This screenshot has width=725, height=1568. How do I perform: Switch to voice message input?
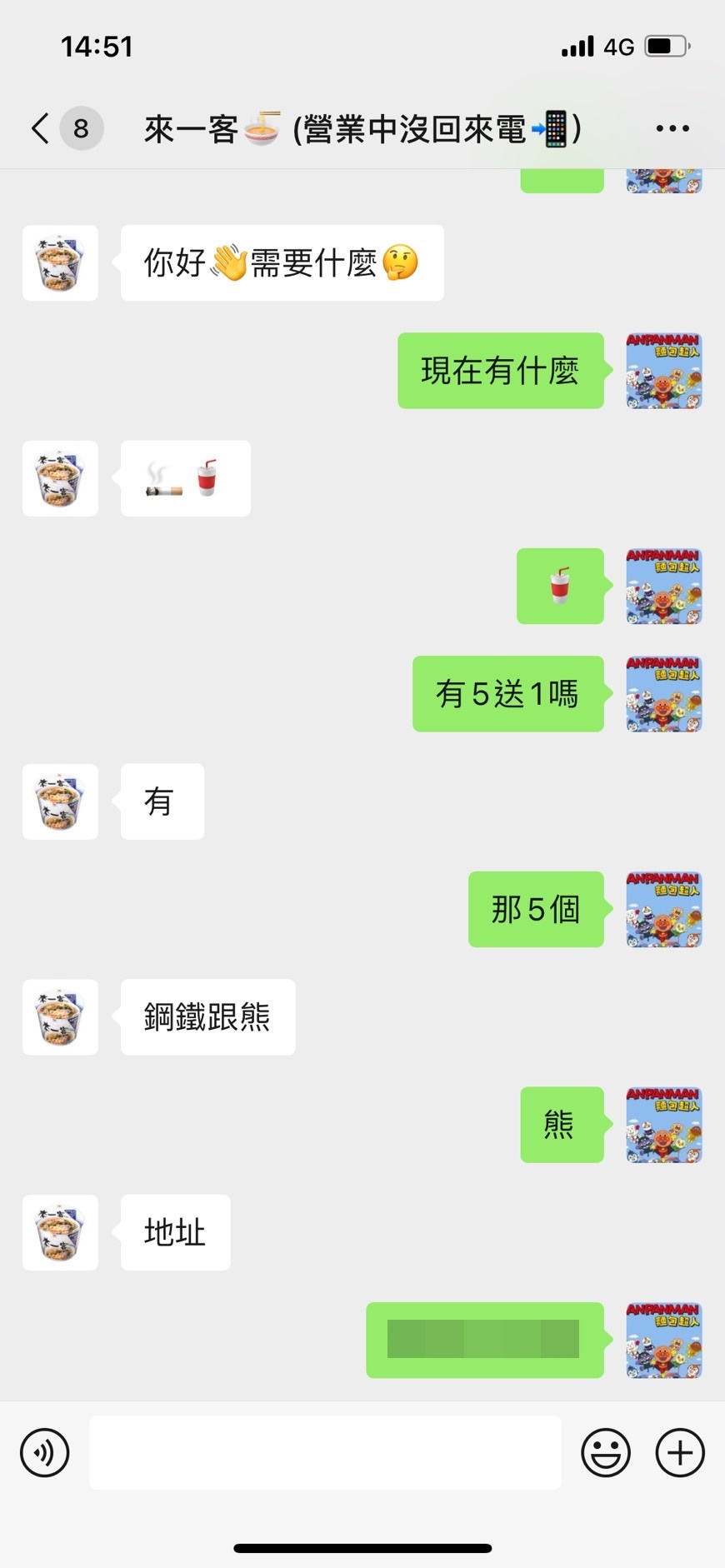tap(44, 1453)
